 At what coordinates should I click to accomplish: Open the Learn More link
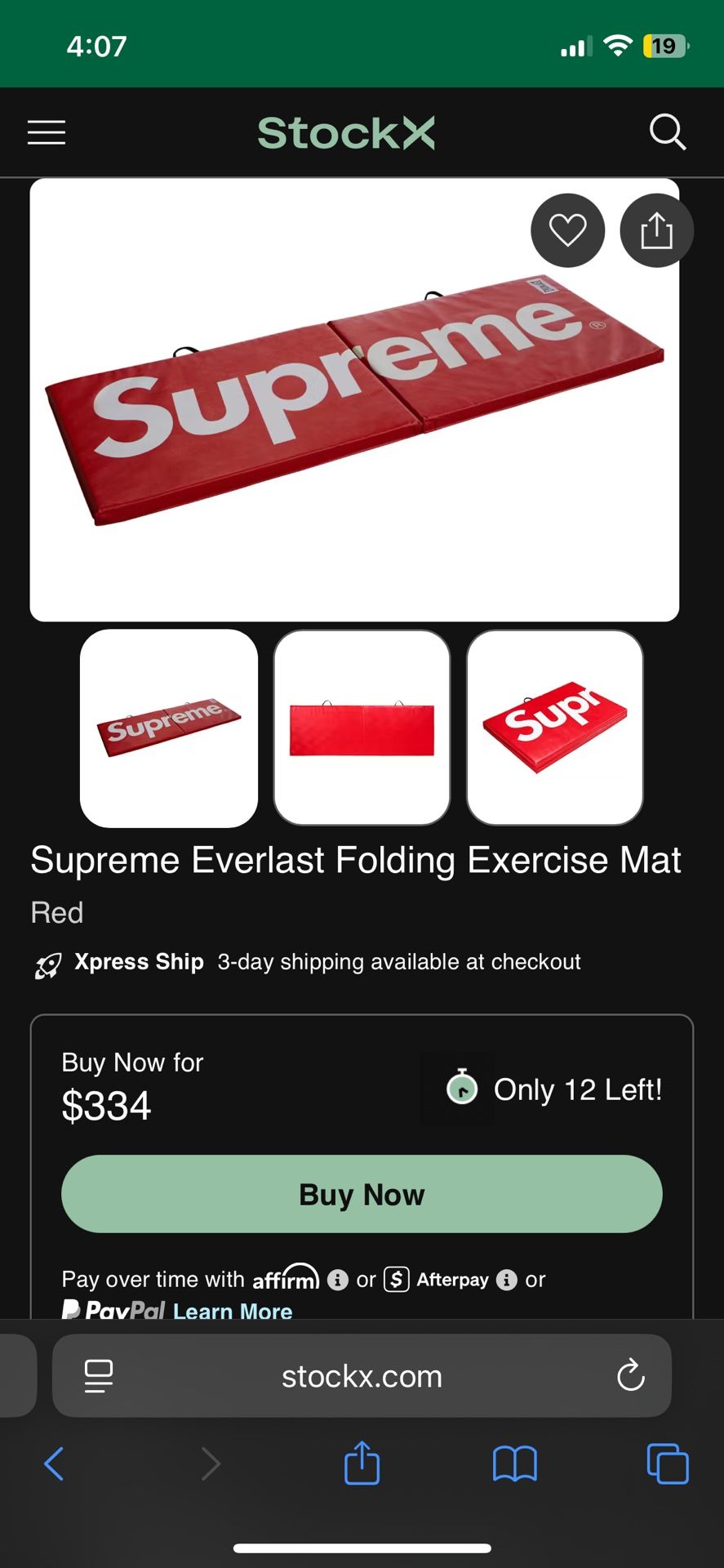tap(233, 1310)
